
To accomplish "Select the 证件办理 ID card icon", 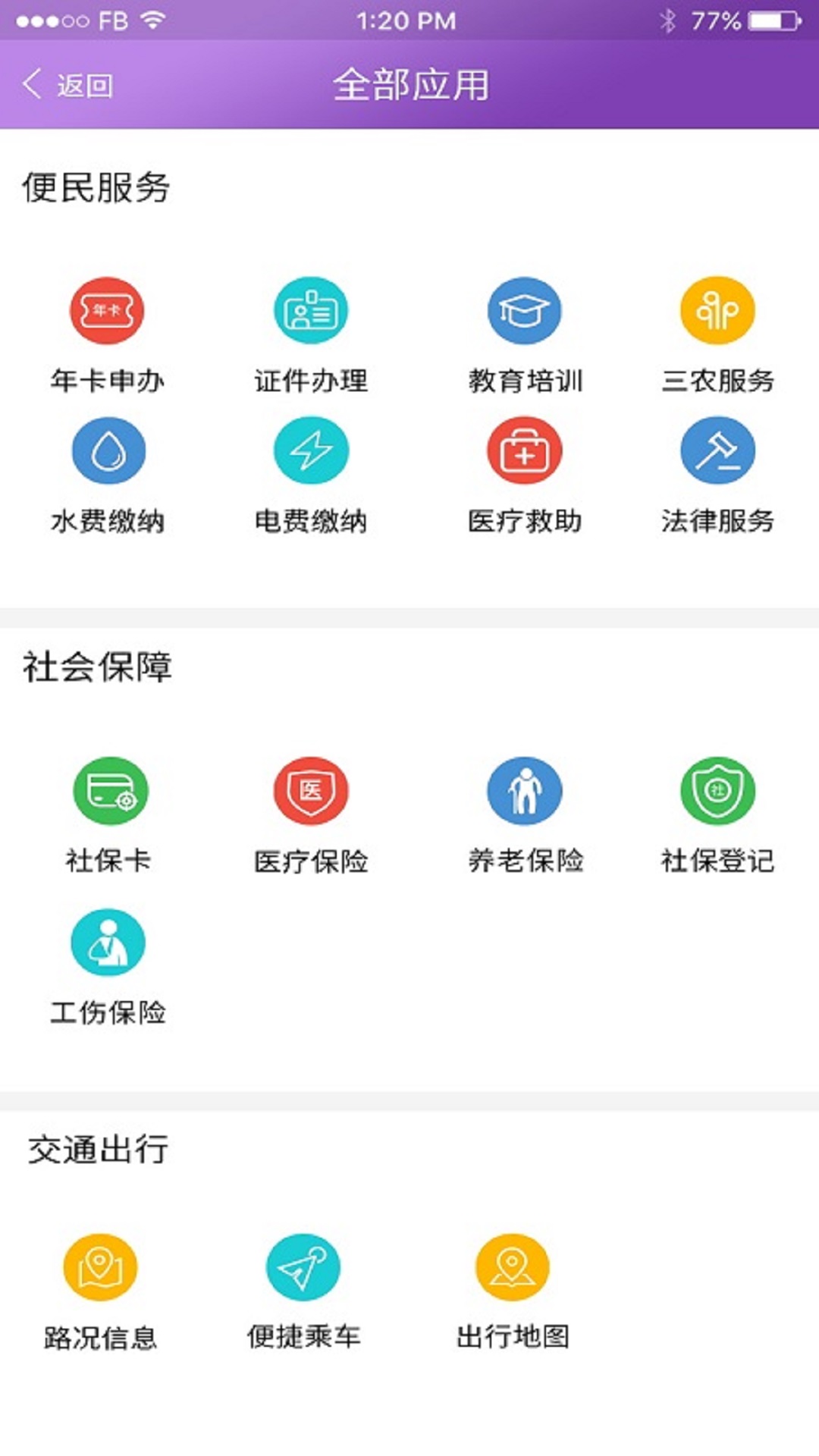I will tap(309, 309).
